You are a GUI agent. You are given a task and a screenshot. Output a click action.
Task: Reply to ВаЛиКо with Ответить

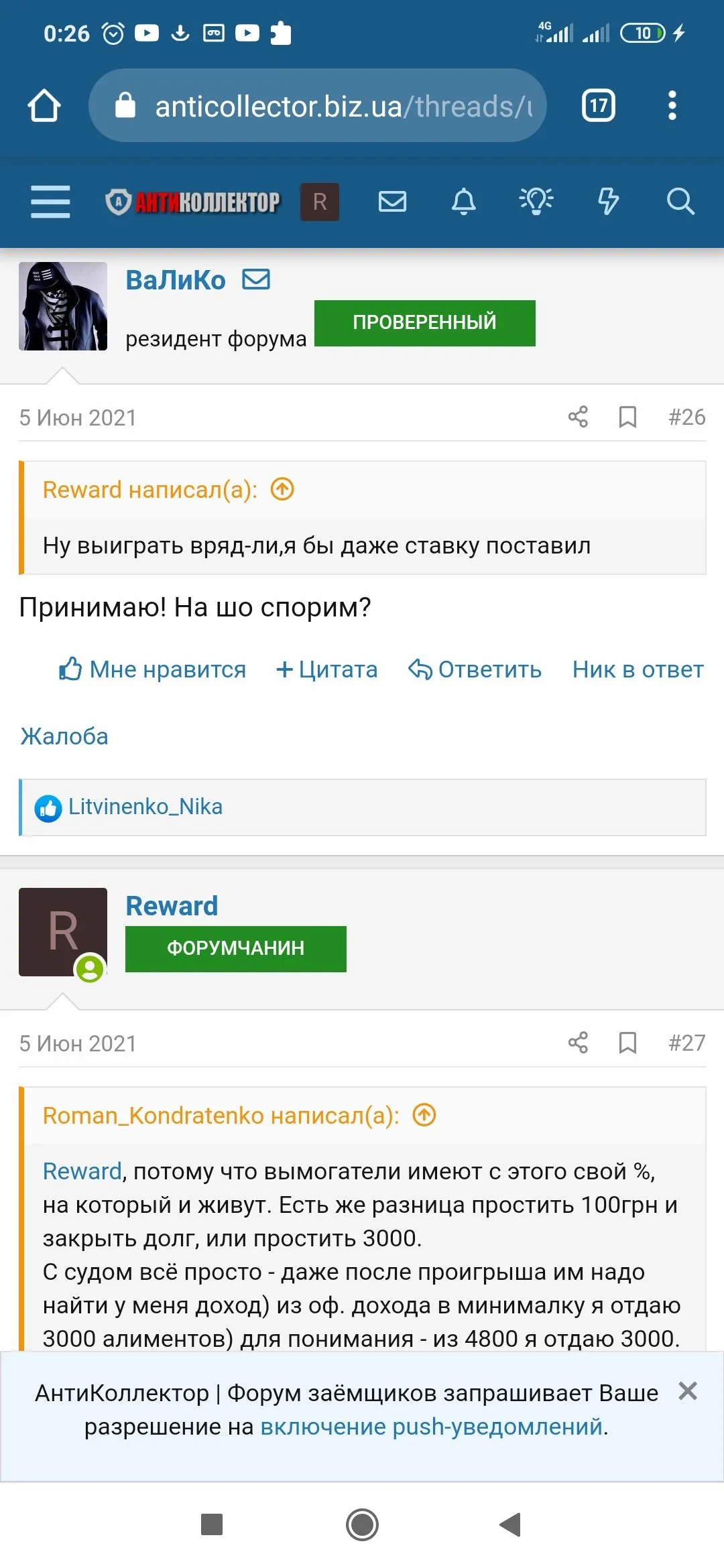(475, 669)
